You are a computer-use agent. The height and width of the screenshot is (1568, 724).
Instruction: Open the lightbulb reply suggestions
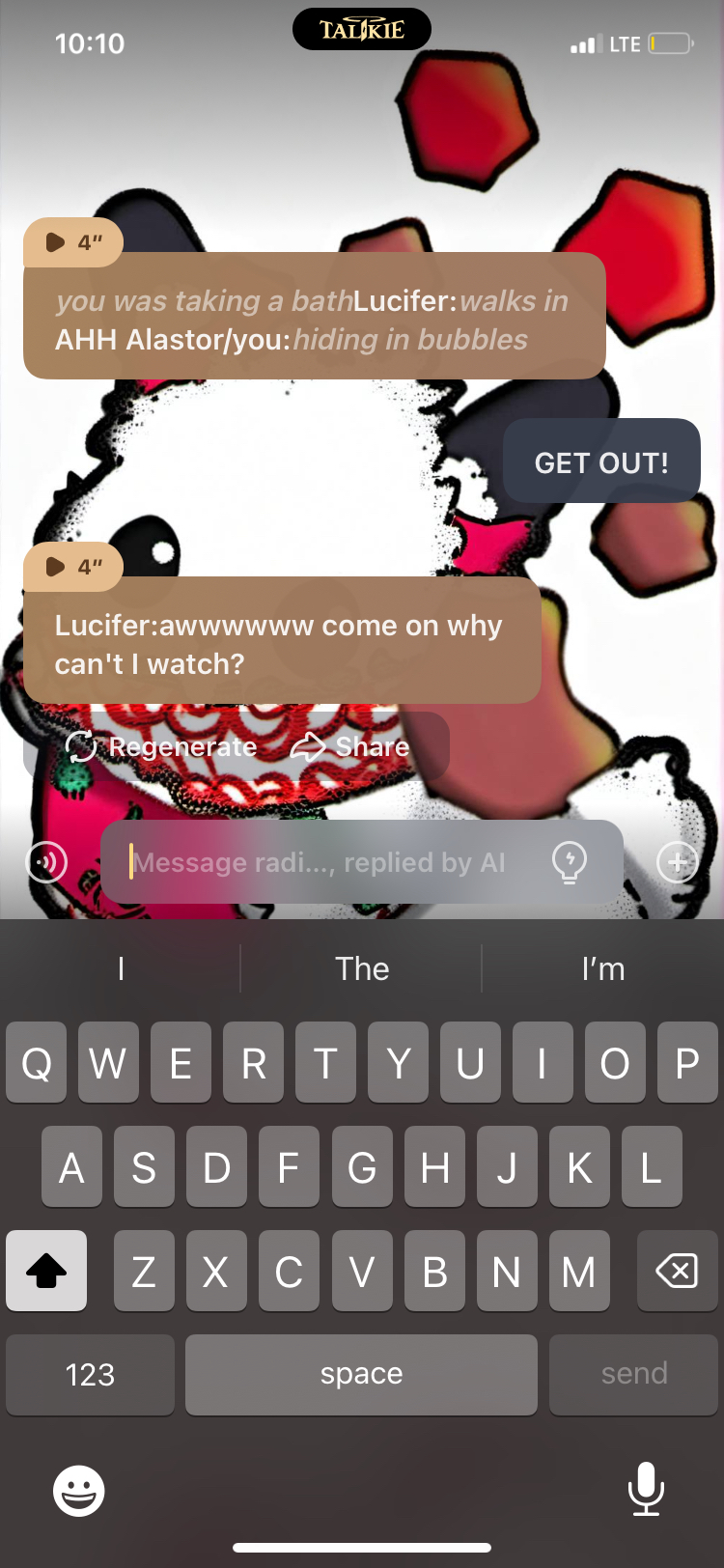pos(569,861)
